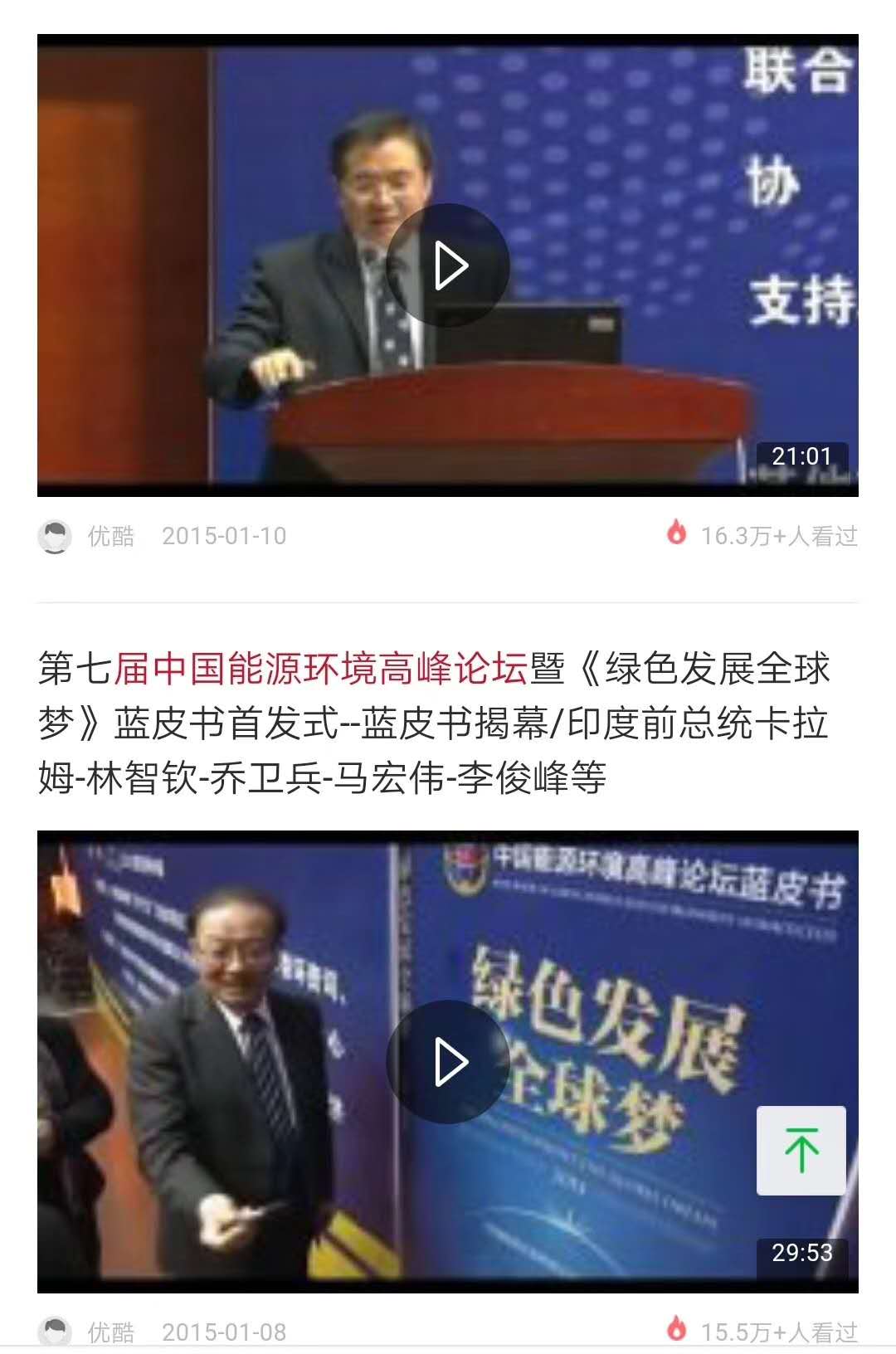Open the 第七届中国能源环境高峰论坛 video title
Viewport: 896px width, 1354px height.
pyautogui.click(x=433, y=723)
